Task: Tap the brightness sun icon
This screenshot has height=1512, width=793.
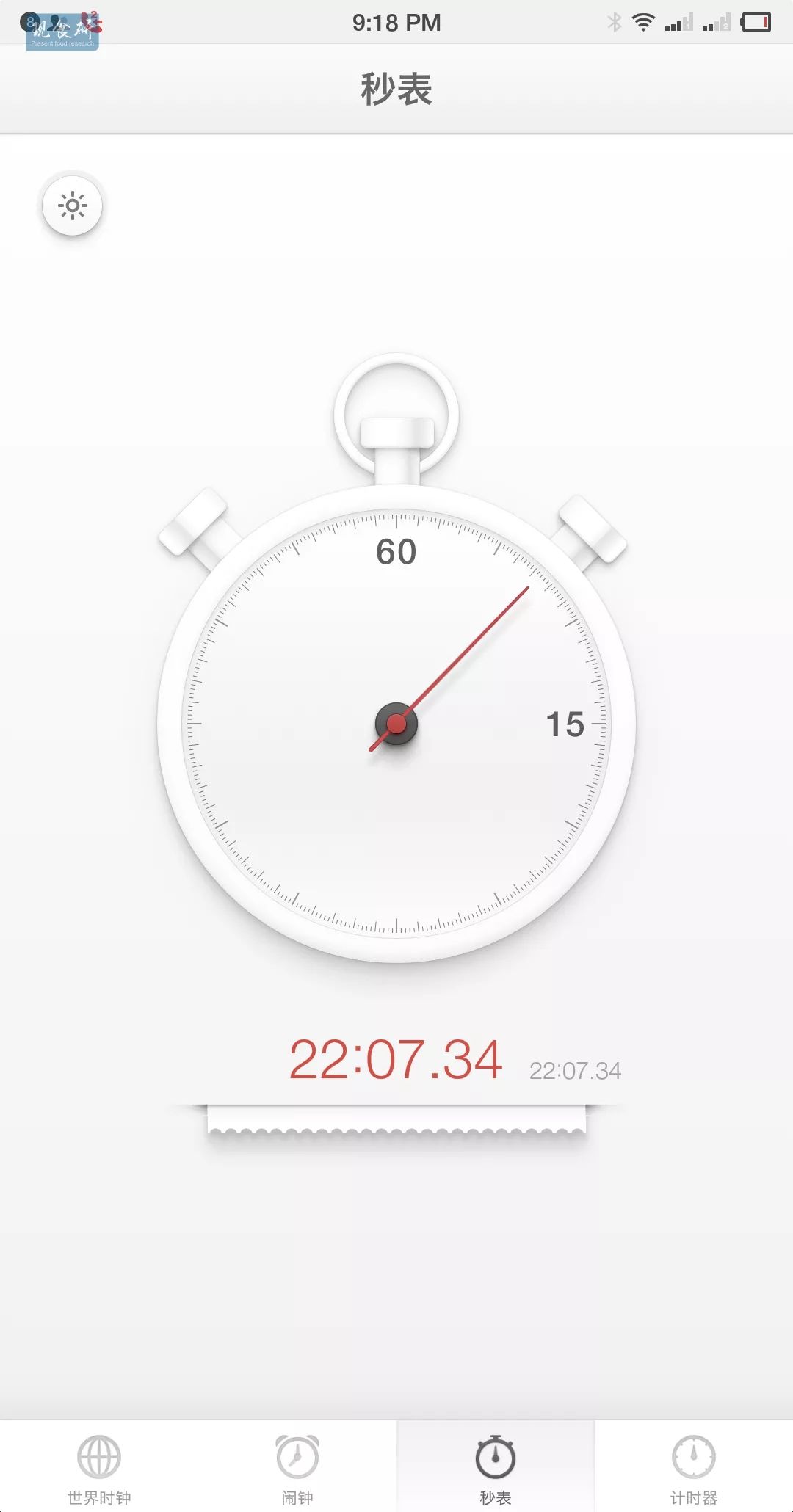Action: [x=72, y=206]
